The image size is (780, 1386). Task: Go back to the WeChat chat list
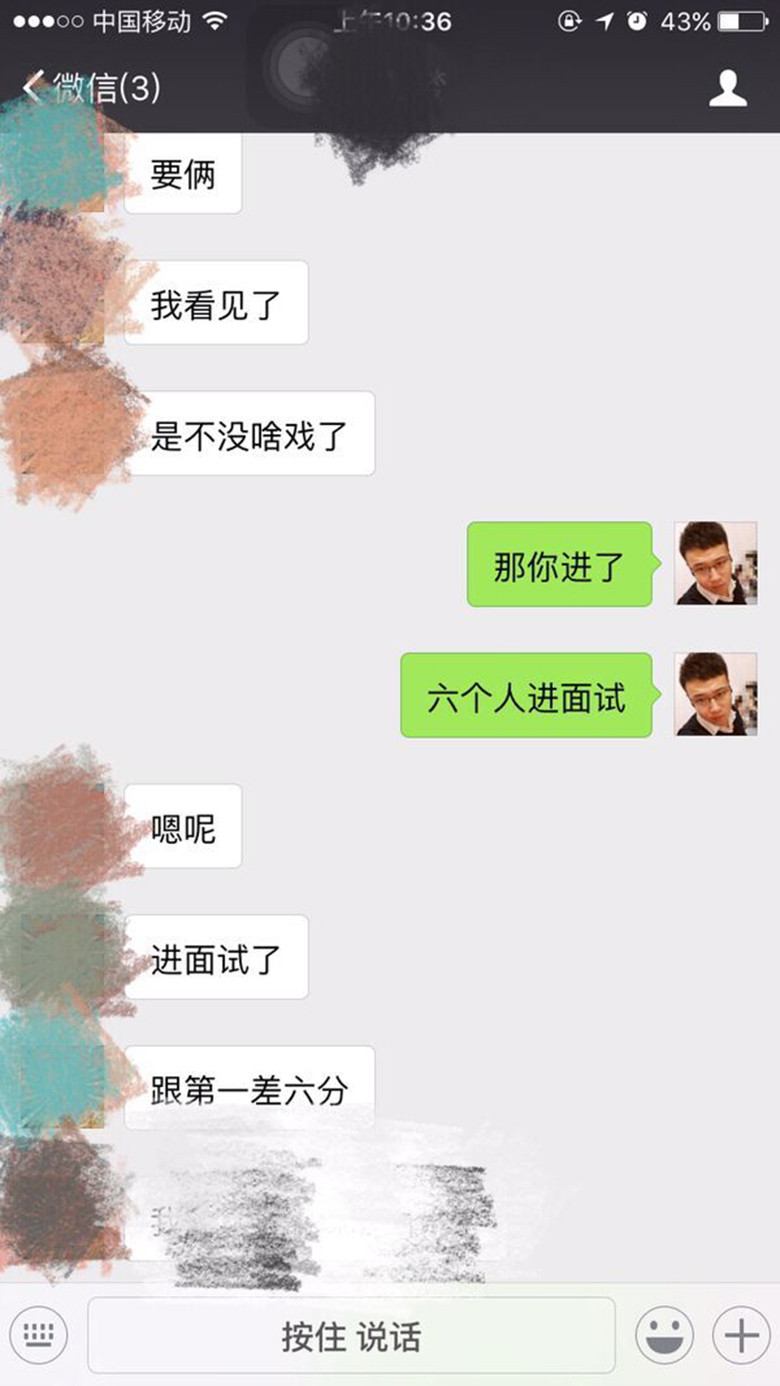(88, 88)
